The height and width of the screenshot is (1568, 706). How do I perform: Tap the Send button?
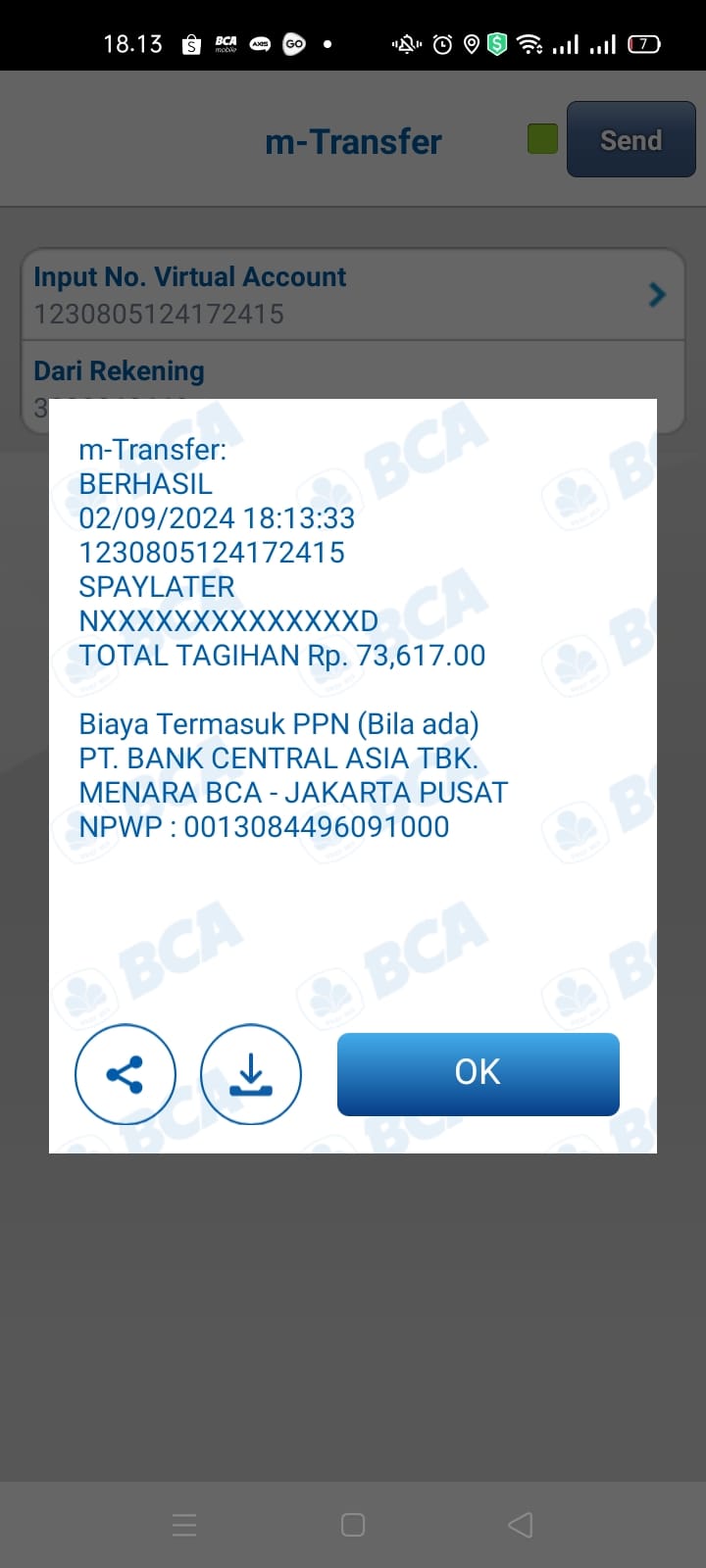(630, 140)
